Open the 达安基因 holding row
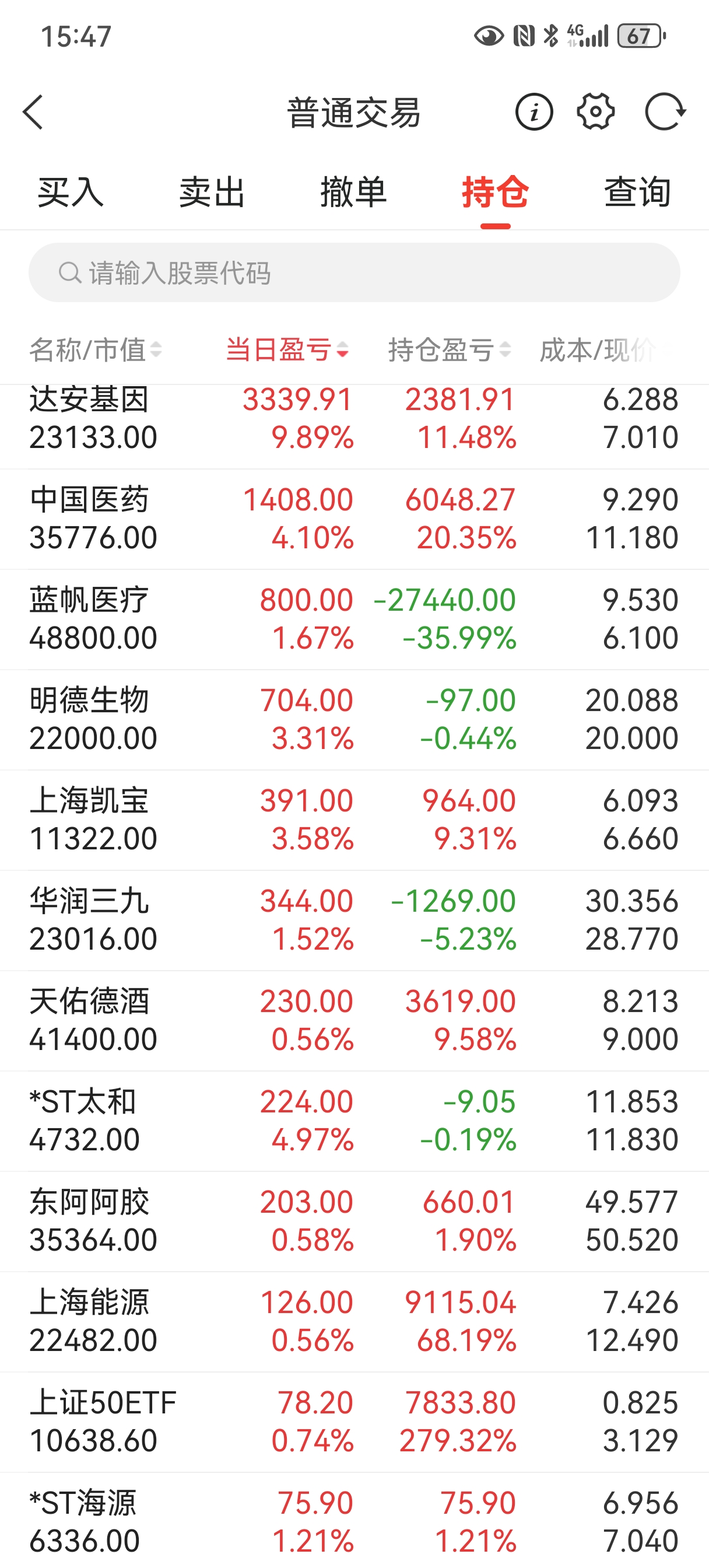This screenshot has height=1568, width=709. tap(354, 419)
